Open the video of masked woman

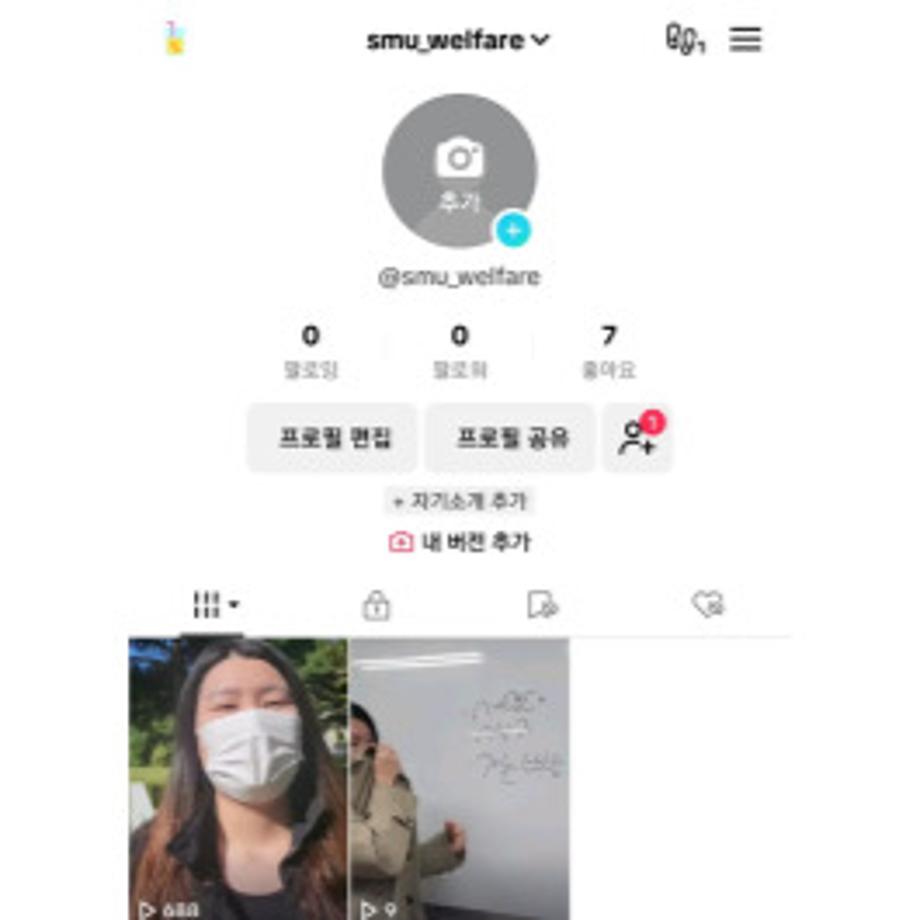(238, 778)
